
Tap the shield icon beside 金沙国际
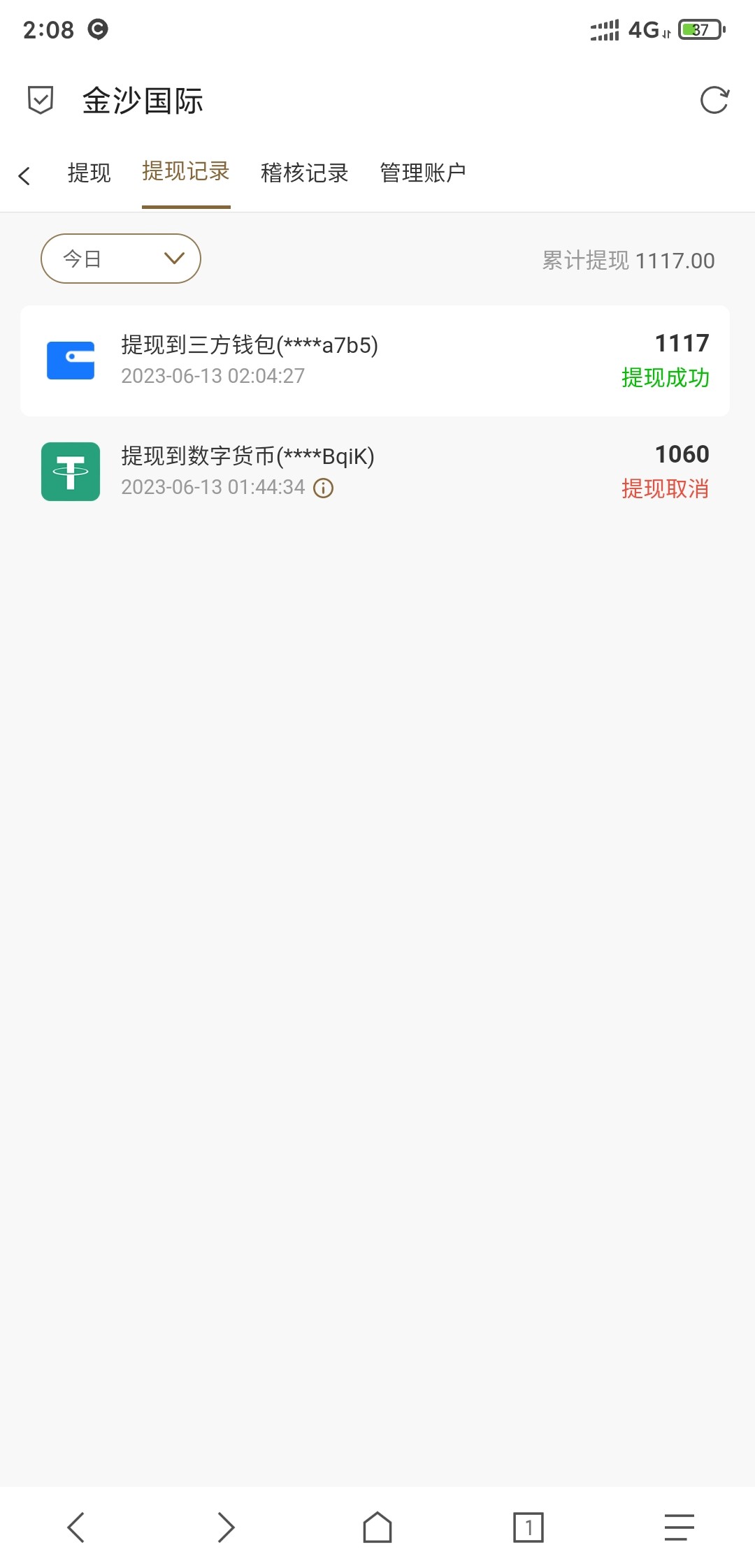pos(41,100)
